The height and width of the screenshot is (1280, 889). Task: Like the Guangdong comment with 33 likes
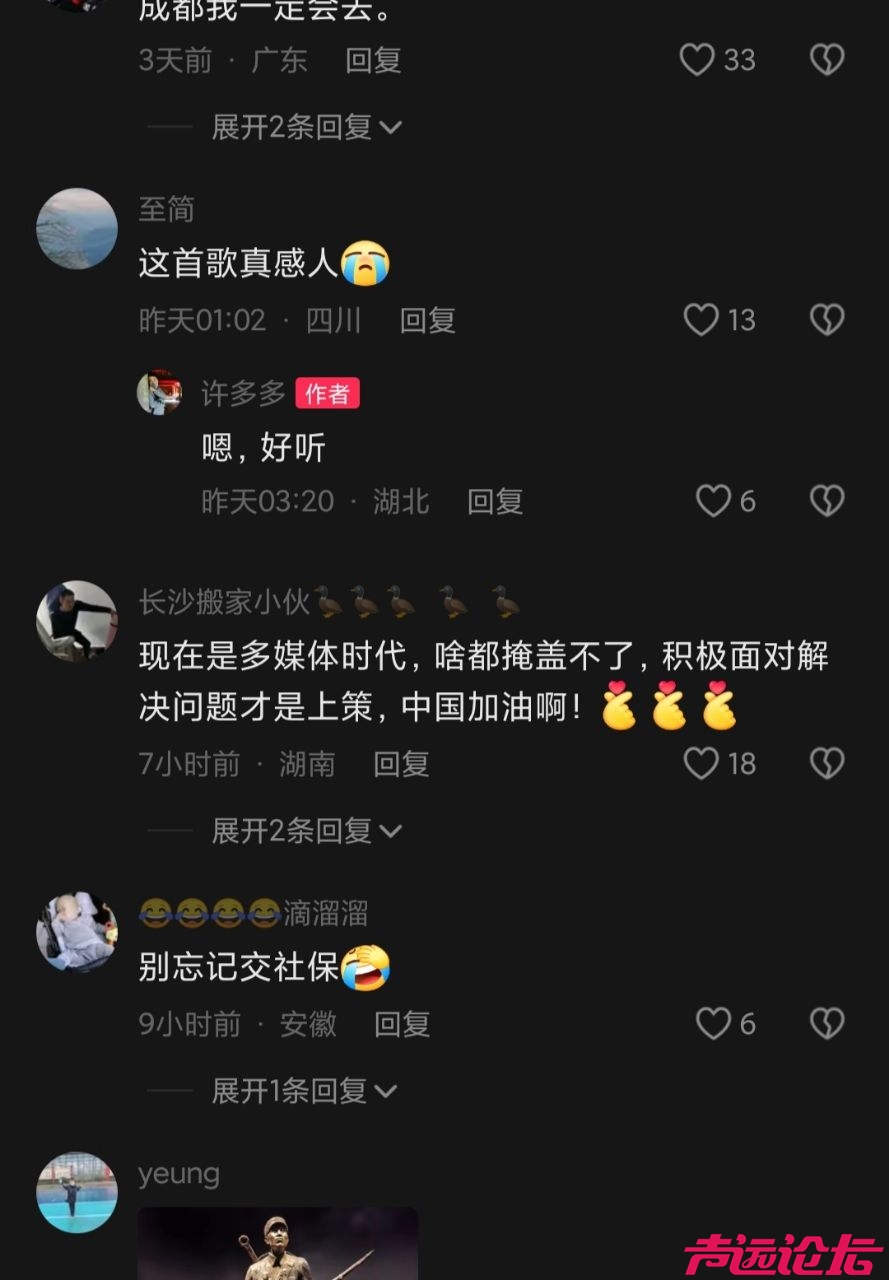click(697, 60)
